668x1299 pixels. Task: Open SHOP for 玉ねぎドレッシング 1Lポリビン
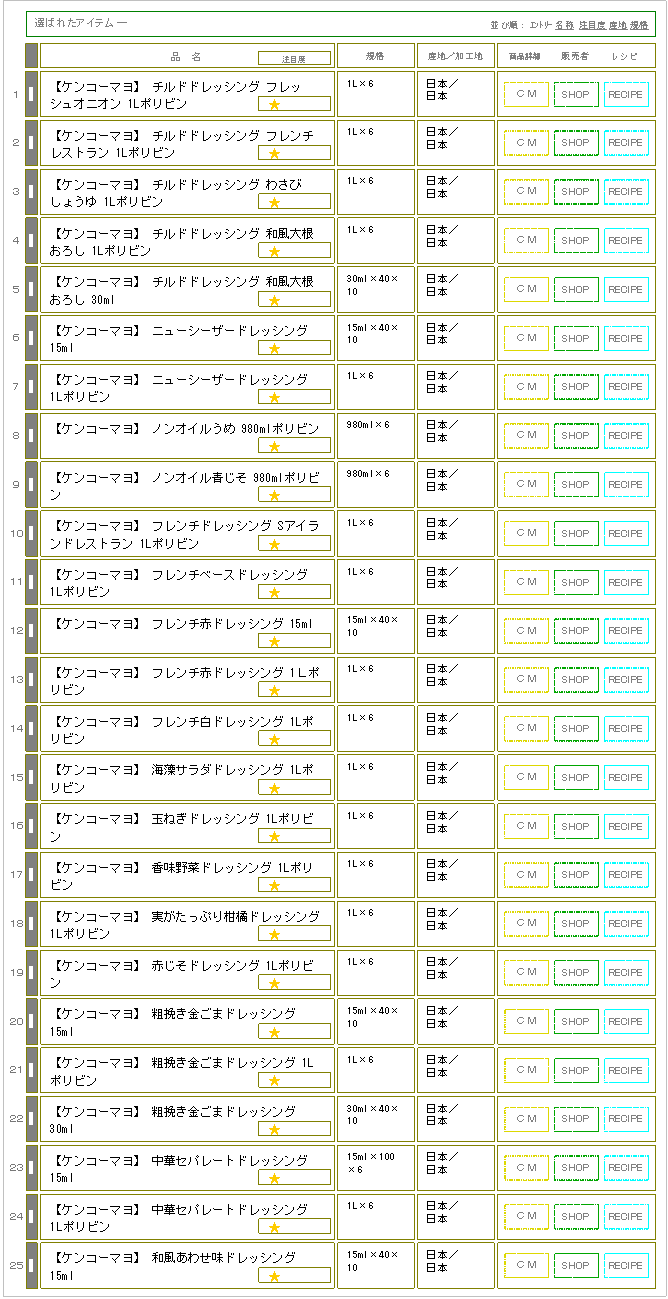pos(575,827)
